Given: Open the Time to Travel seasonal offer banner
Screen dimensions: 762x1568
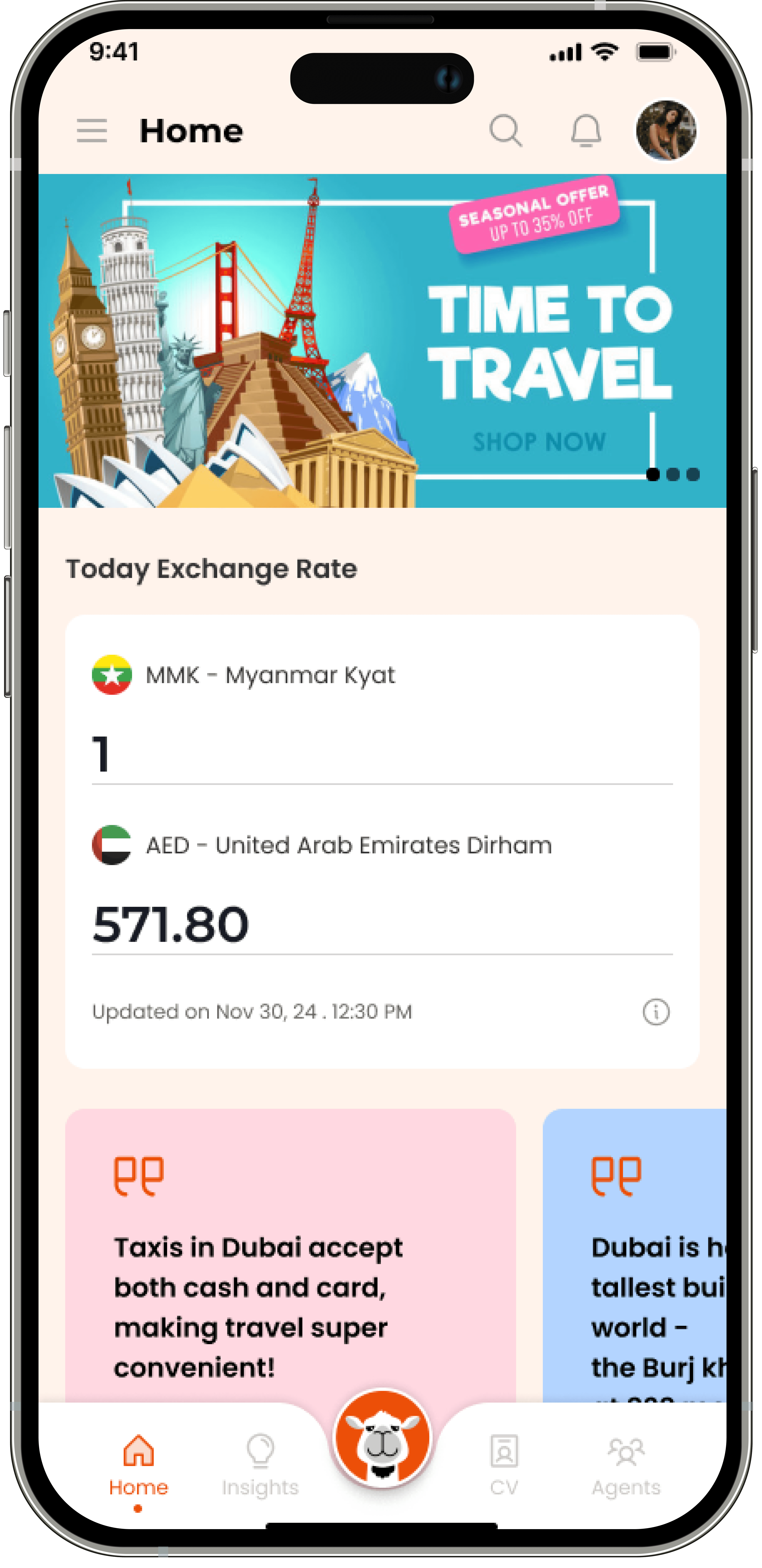Looking at the screenshot, I should pyautogui.click(x=382, y=341).
